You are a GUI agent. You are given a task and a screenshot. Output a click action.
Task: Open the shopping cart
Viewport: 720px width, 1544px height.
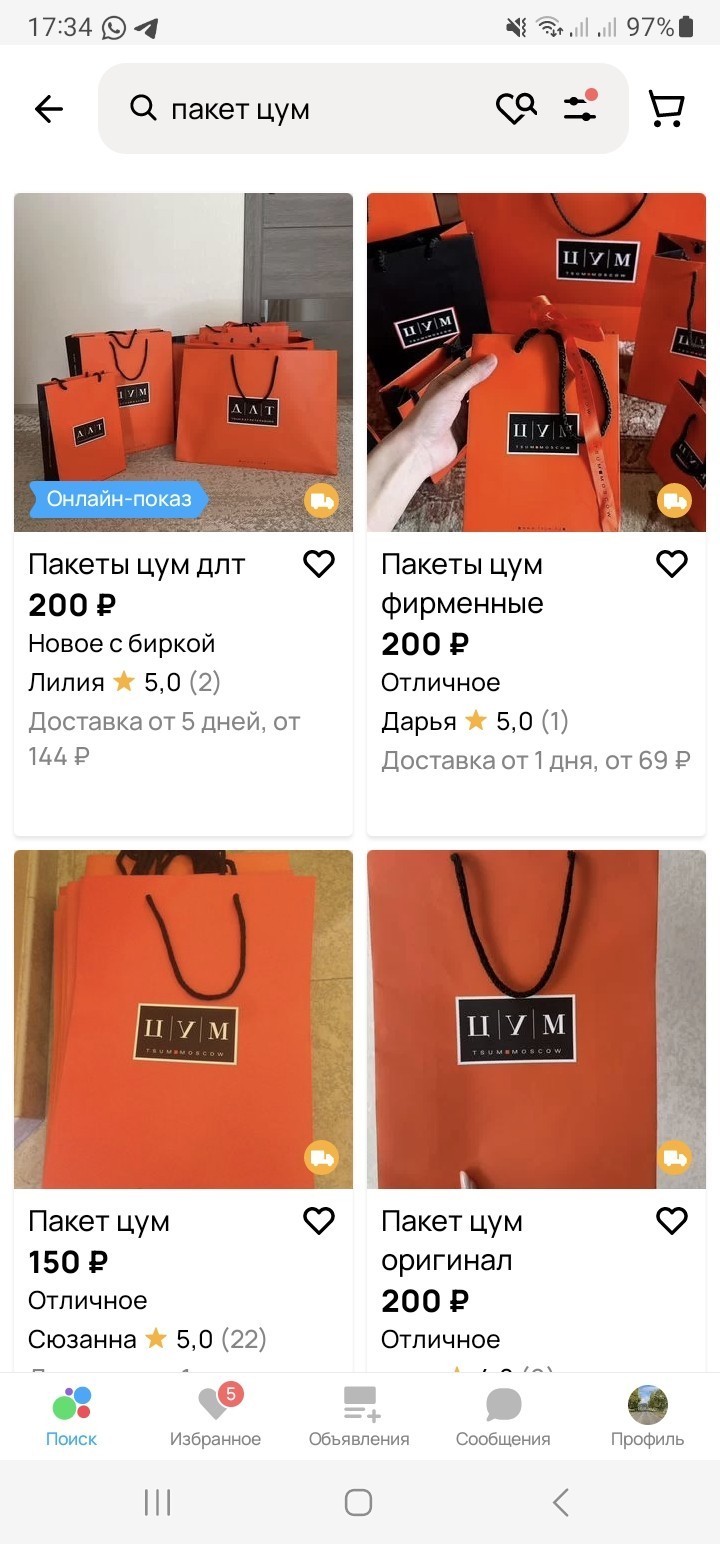(666, 109)
